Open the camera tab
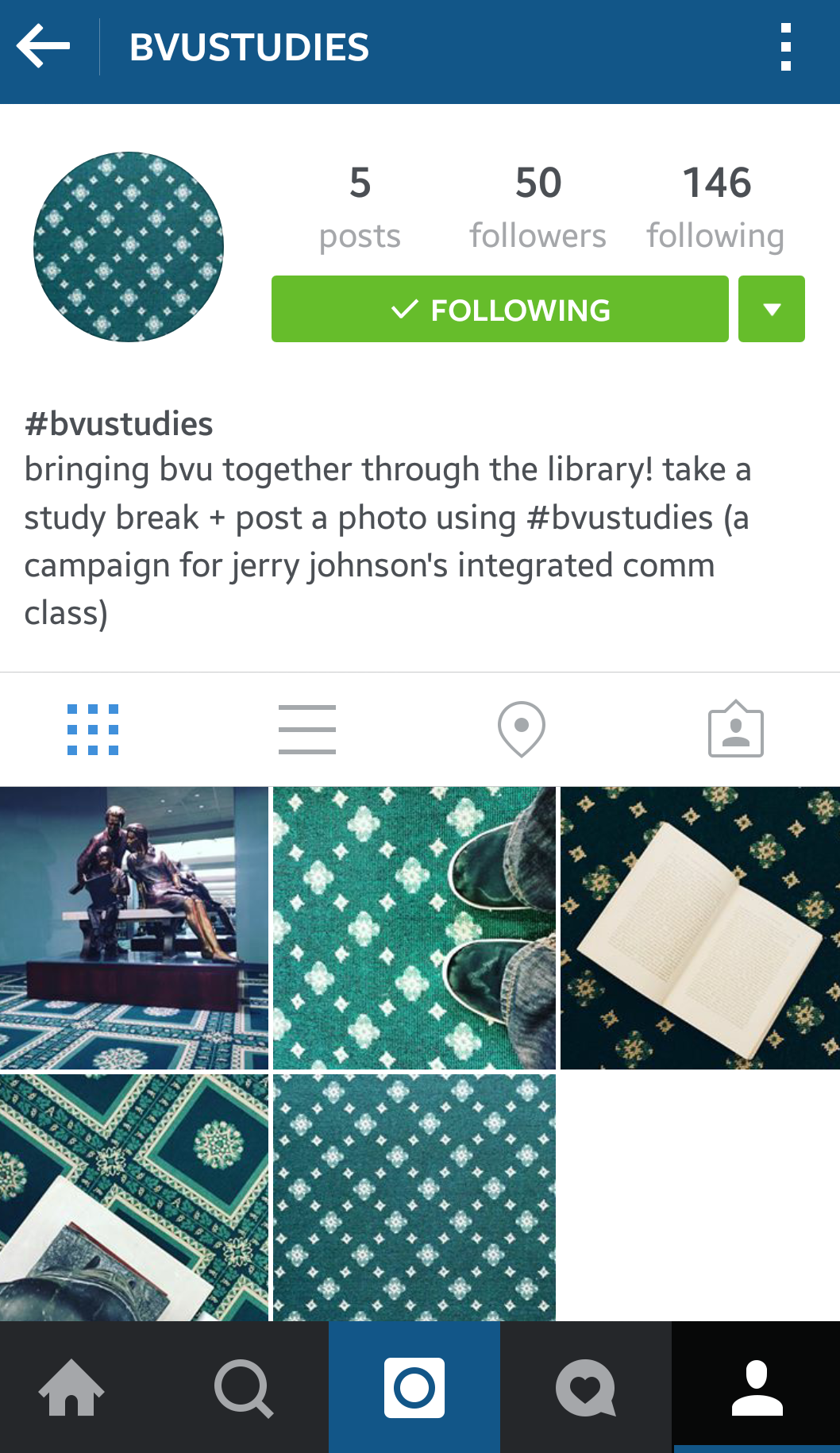 click(x=414, y=1387)
